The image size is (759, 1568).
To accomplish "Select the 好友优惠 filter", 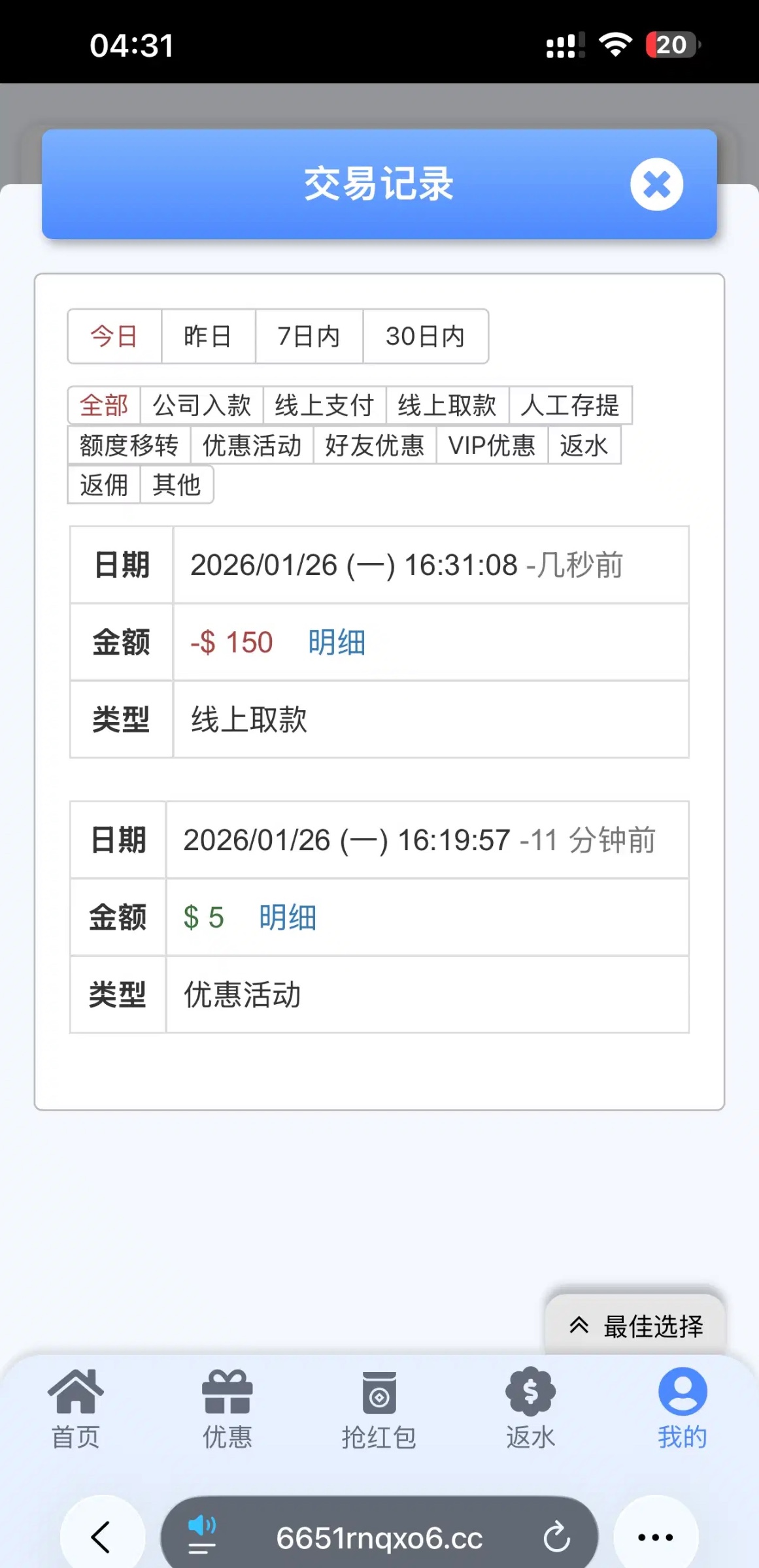I will (x=375, y=446).
